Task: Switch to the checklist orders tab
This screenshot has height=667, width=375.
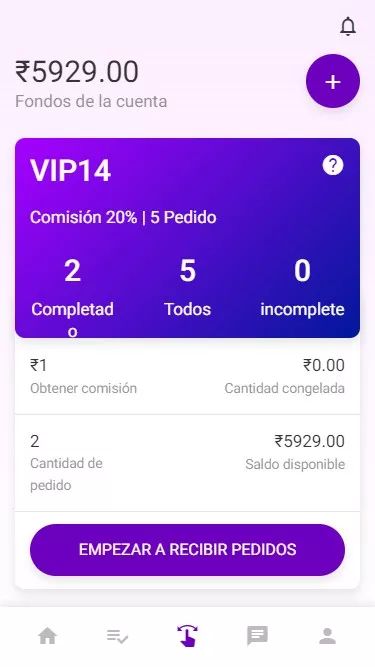Action: click(x=117, y=637)
